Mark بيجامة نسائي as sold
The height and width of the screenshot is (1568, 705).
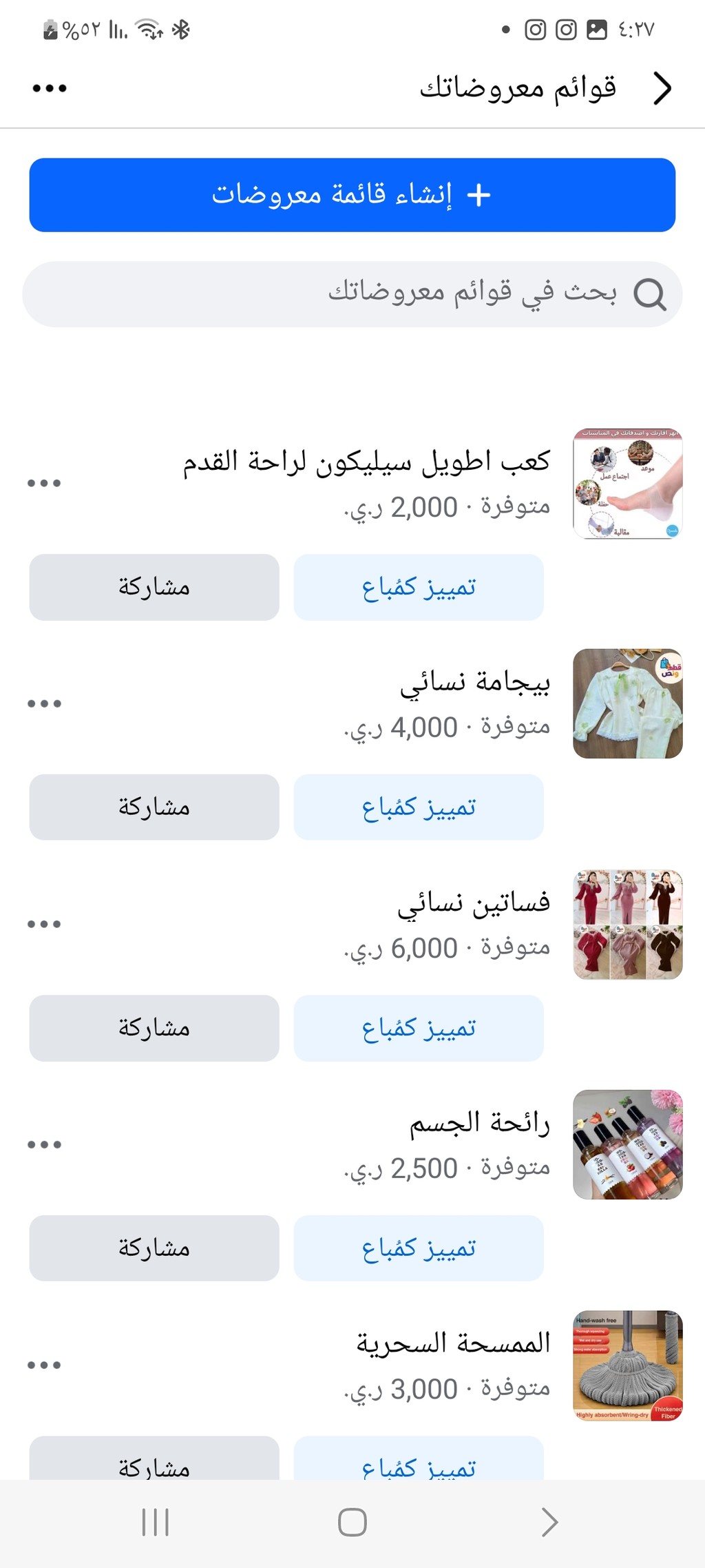tap(419, 807)
